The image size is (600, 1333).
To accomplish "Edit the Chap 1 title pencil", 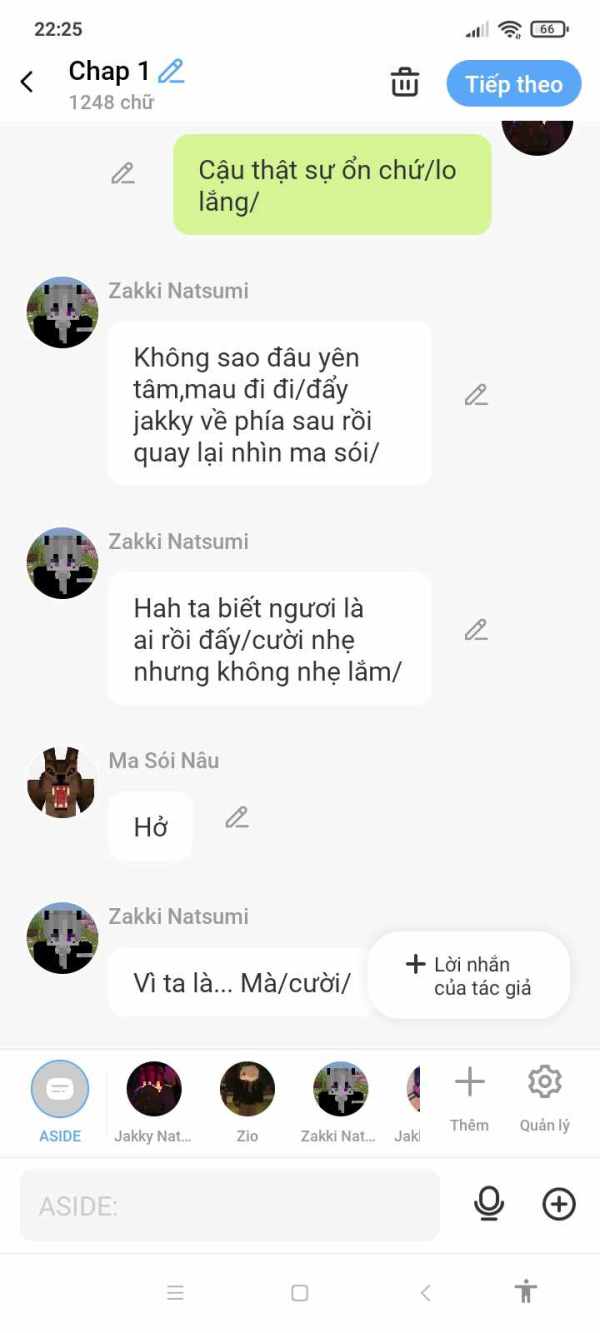I will [x=171, y=71].
